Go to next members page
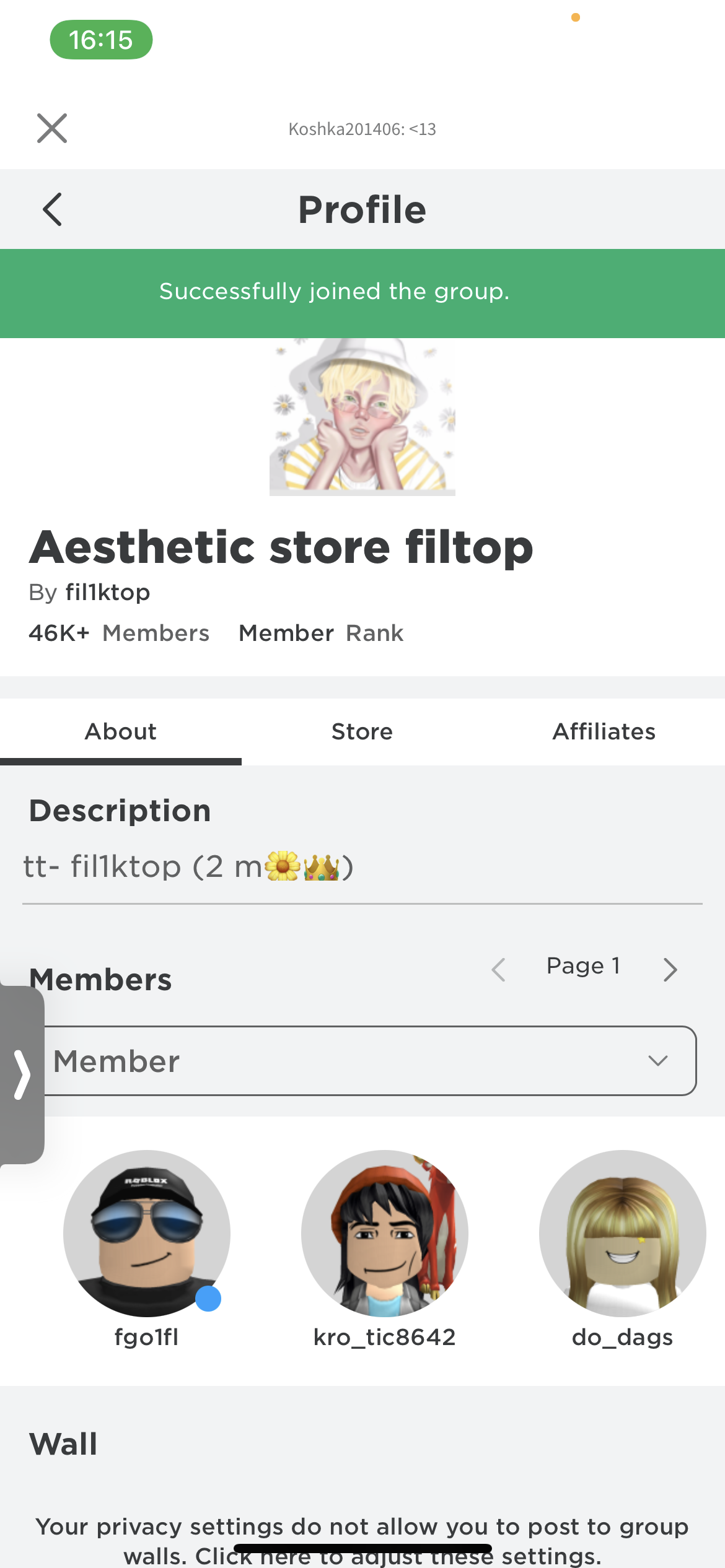The image size is (725, 1568). click(x=669, y=969)
